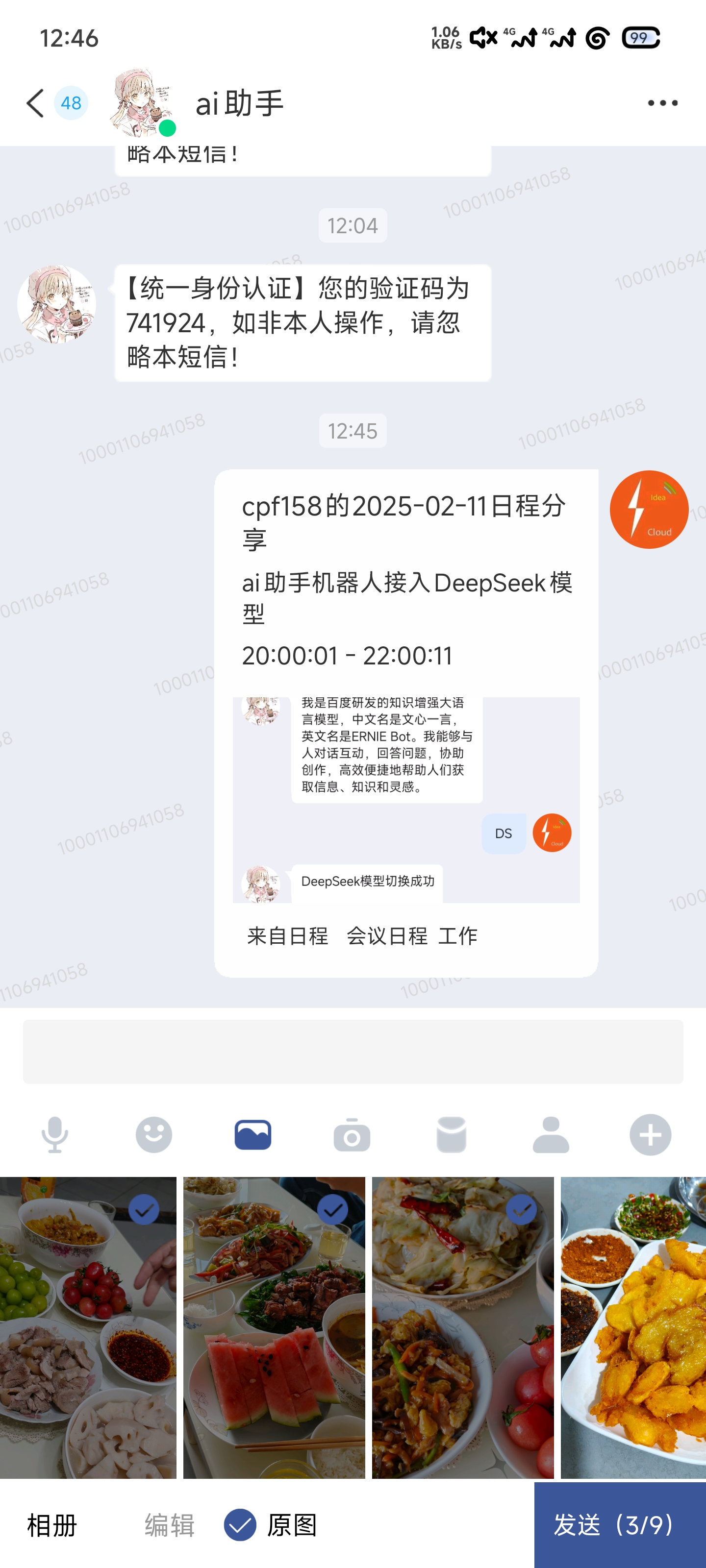The width and height of the screenshot is (706, 1568).
Task: Toggle the 原图 original image option
Action: (x=240, y=1525)
